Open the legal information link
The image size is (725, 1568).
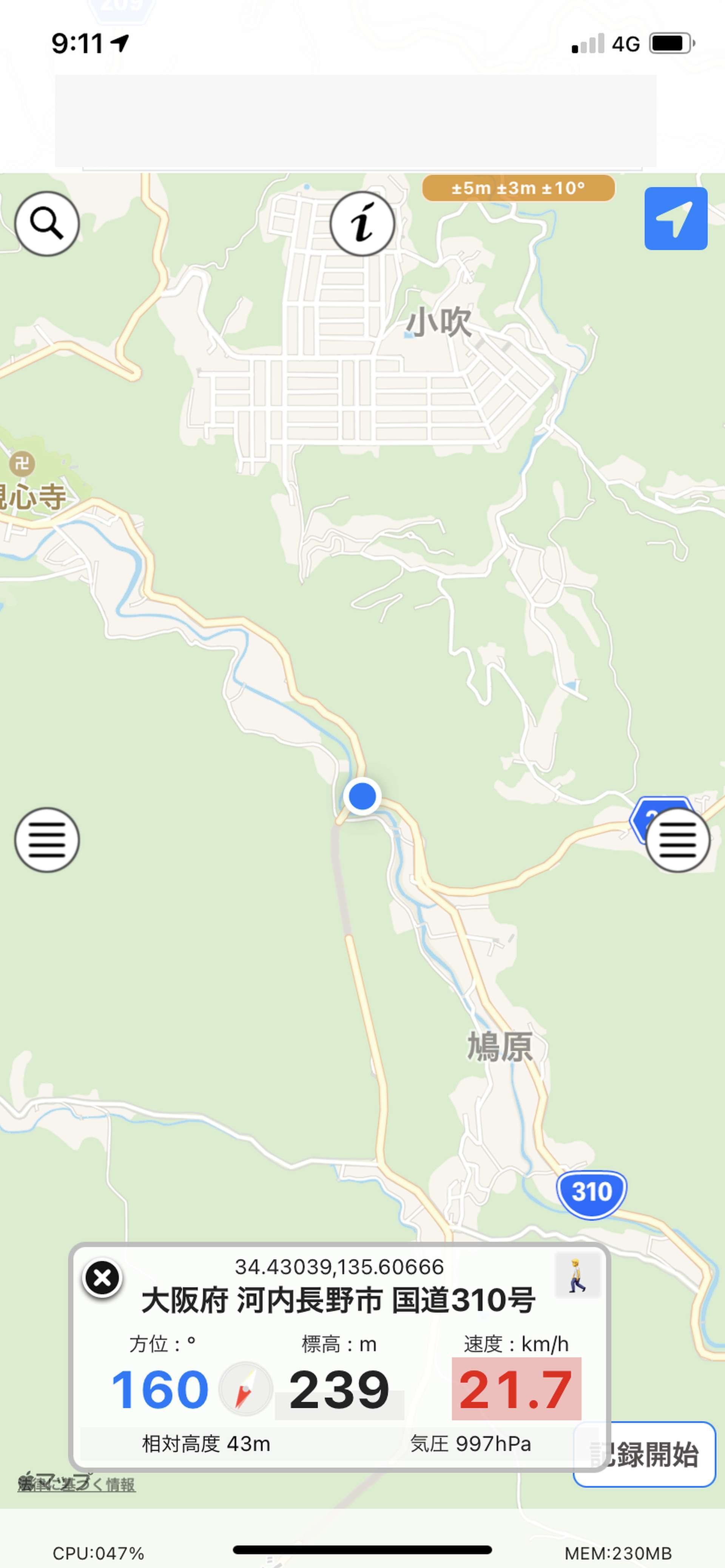[77, 1484]
